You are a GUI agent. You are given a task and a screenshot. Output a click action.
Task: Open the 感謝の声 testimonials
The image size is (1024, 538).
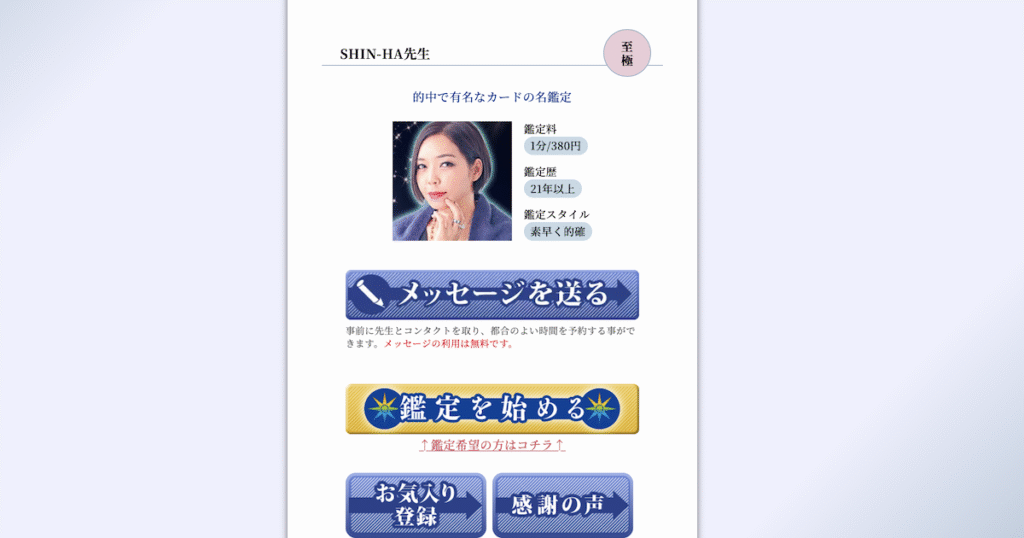click(563, 505)
